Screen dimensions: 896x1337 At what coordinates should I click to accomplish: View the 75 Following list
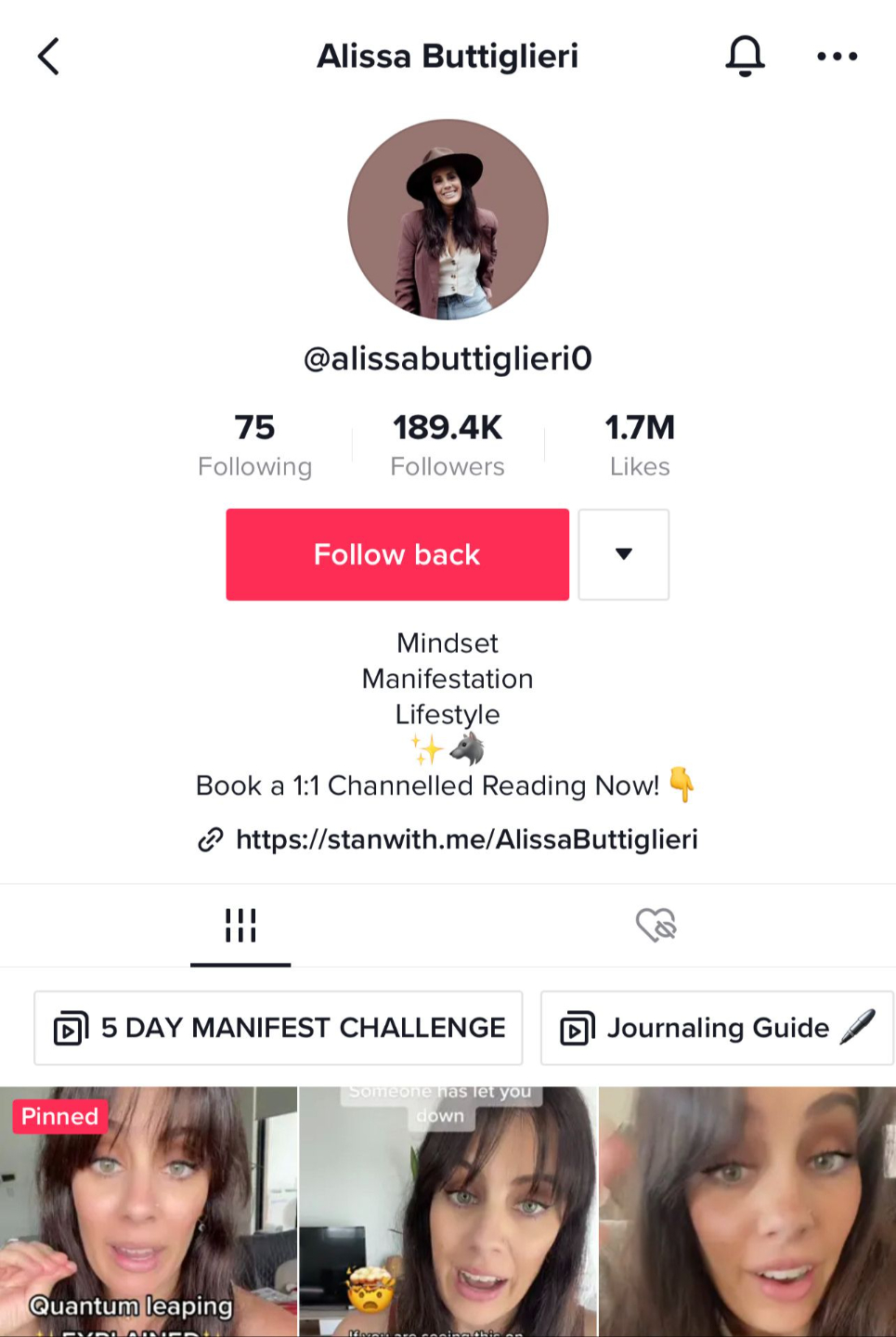pos(254,446)
